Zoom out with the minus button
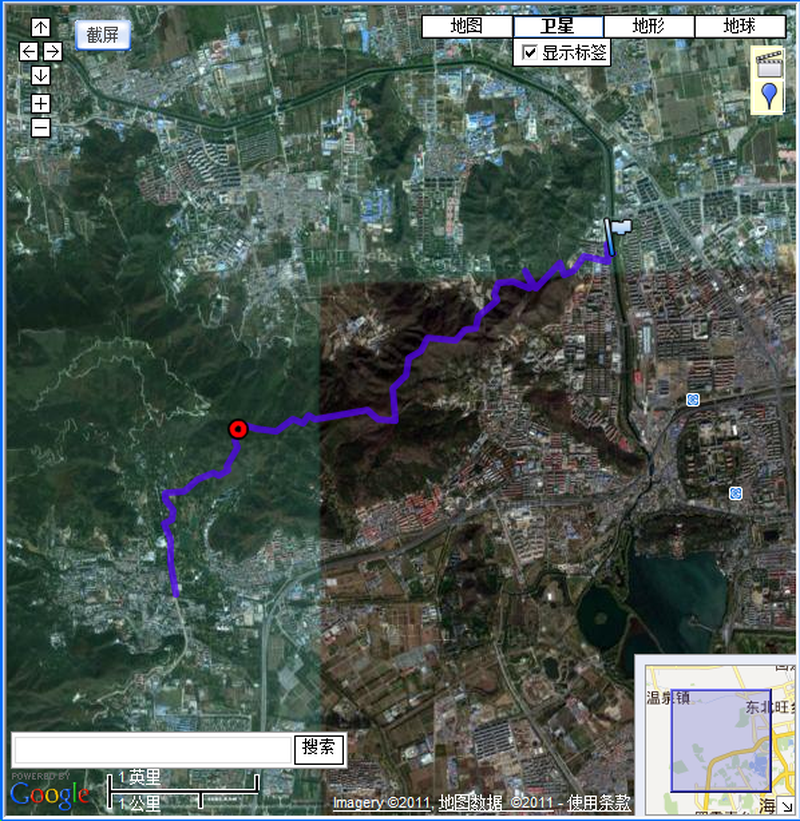 pos(41,127)
